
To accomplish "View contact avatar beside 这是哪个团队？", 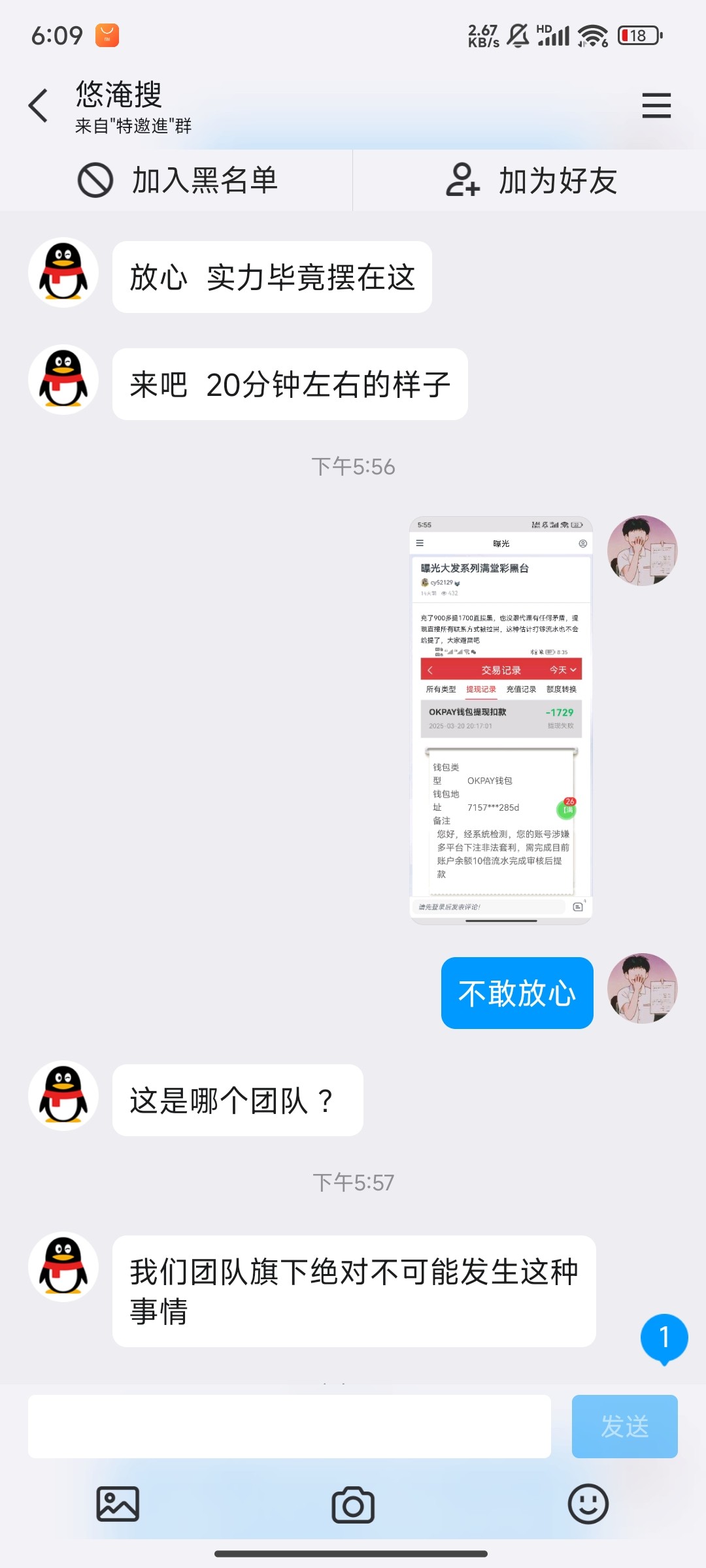I will point(63,1096).
